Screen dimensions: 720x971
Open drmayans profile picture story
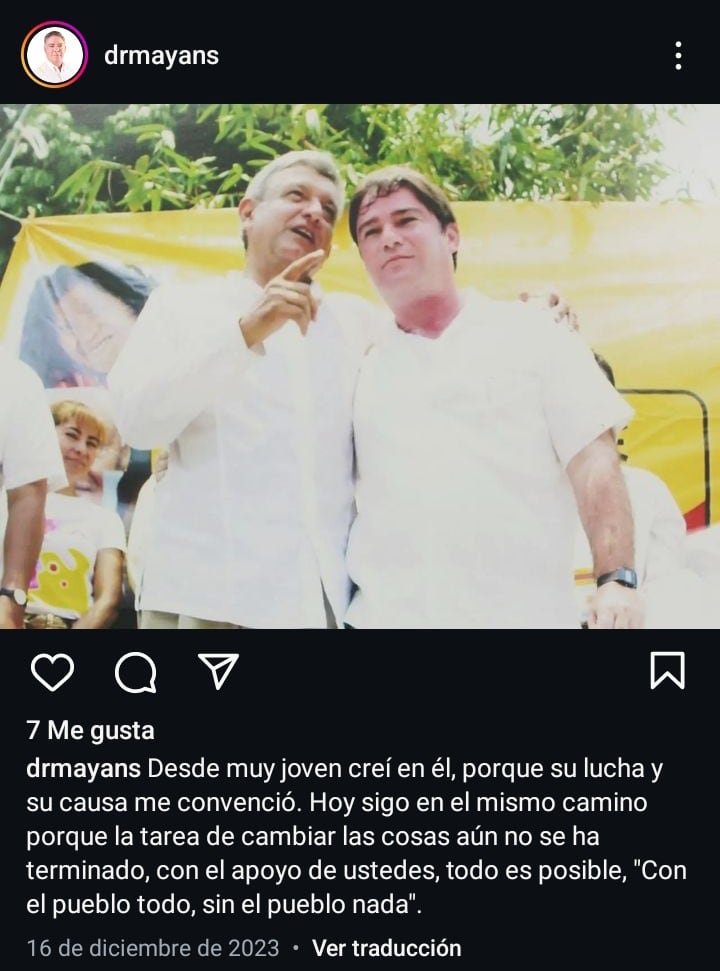coord(54,55)
